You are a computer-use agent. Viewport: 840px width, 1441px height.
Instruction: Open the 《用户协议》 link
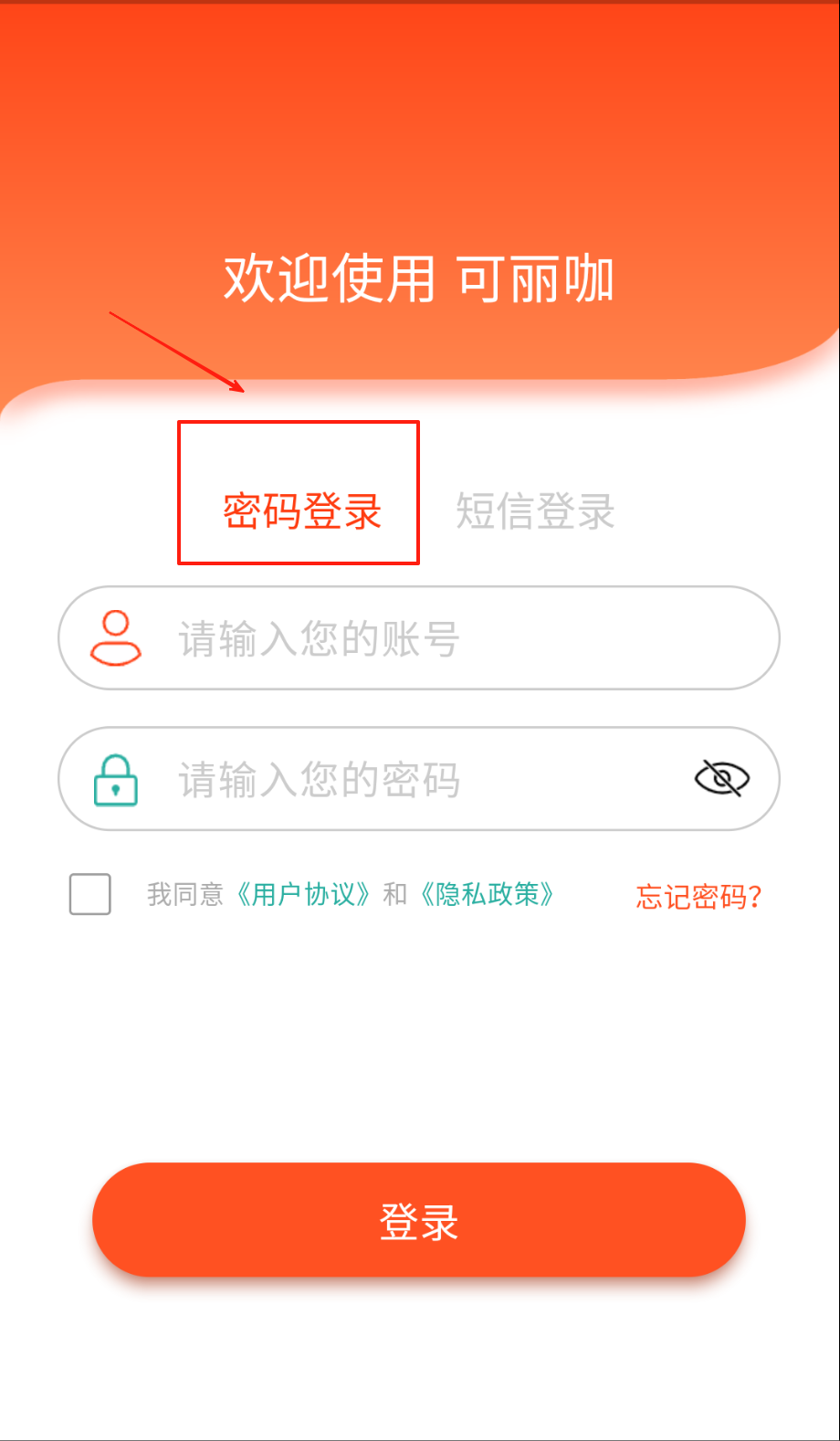click(304, 894)
